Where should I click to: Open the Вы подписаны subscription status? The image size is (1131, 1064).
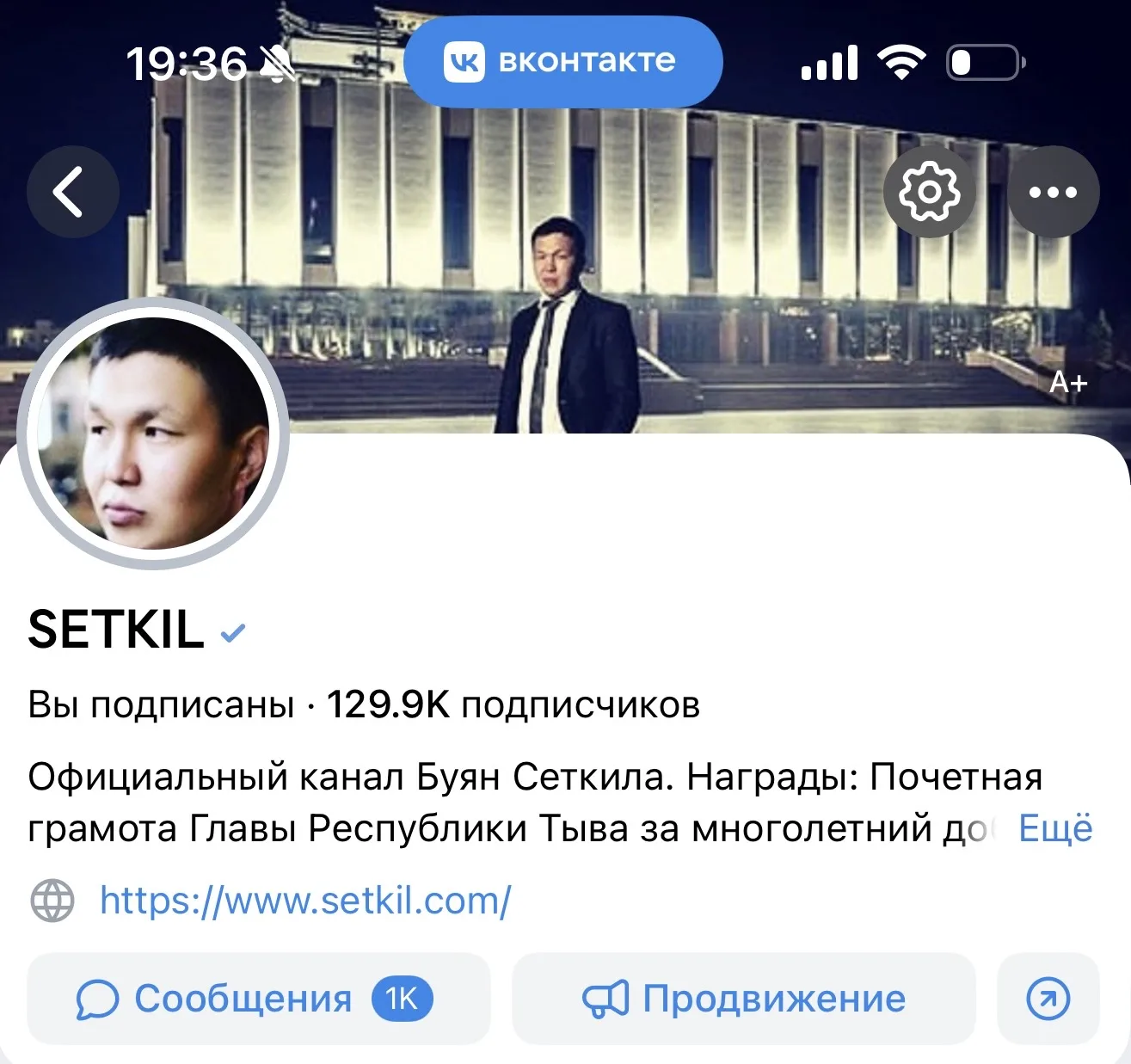click(161, 704)
